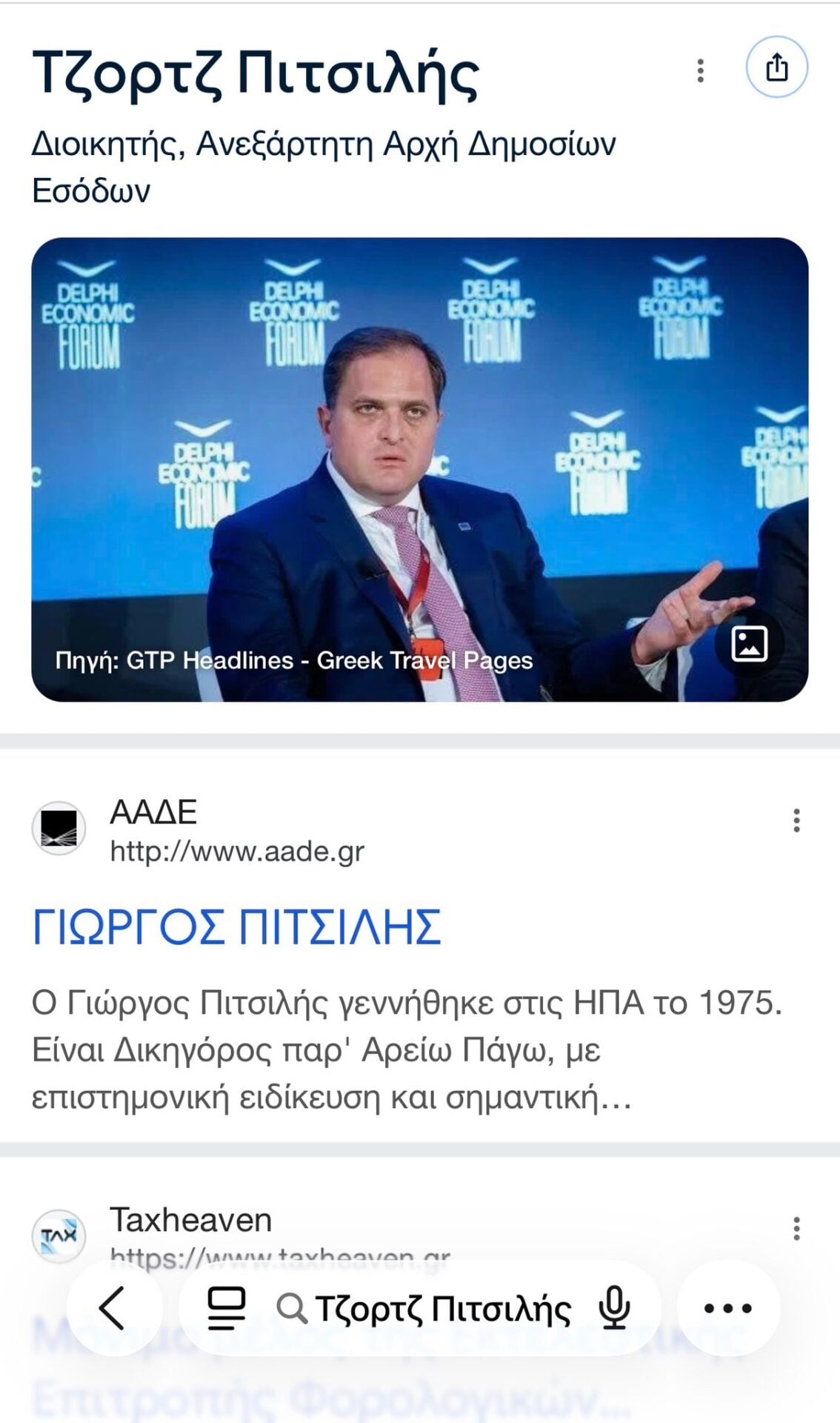Open the knowledge panel's three-dot options
840x1423 pixels.
pos(700,70)
